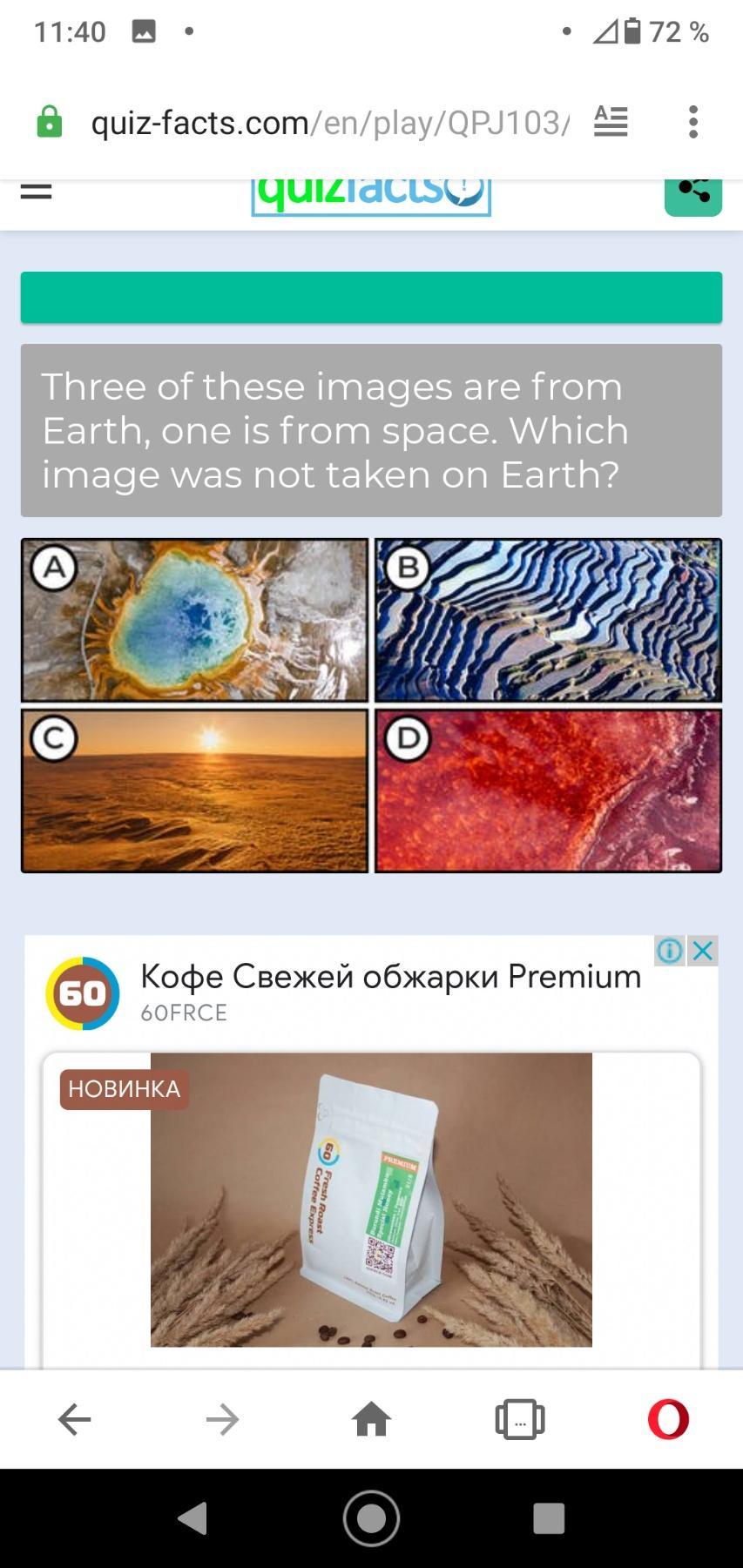Close the coffee advertisement
Viewport: 743px width, 1568px height.
point(703,951)
